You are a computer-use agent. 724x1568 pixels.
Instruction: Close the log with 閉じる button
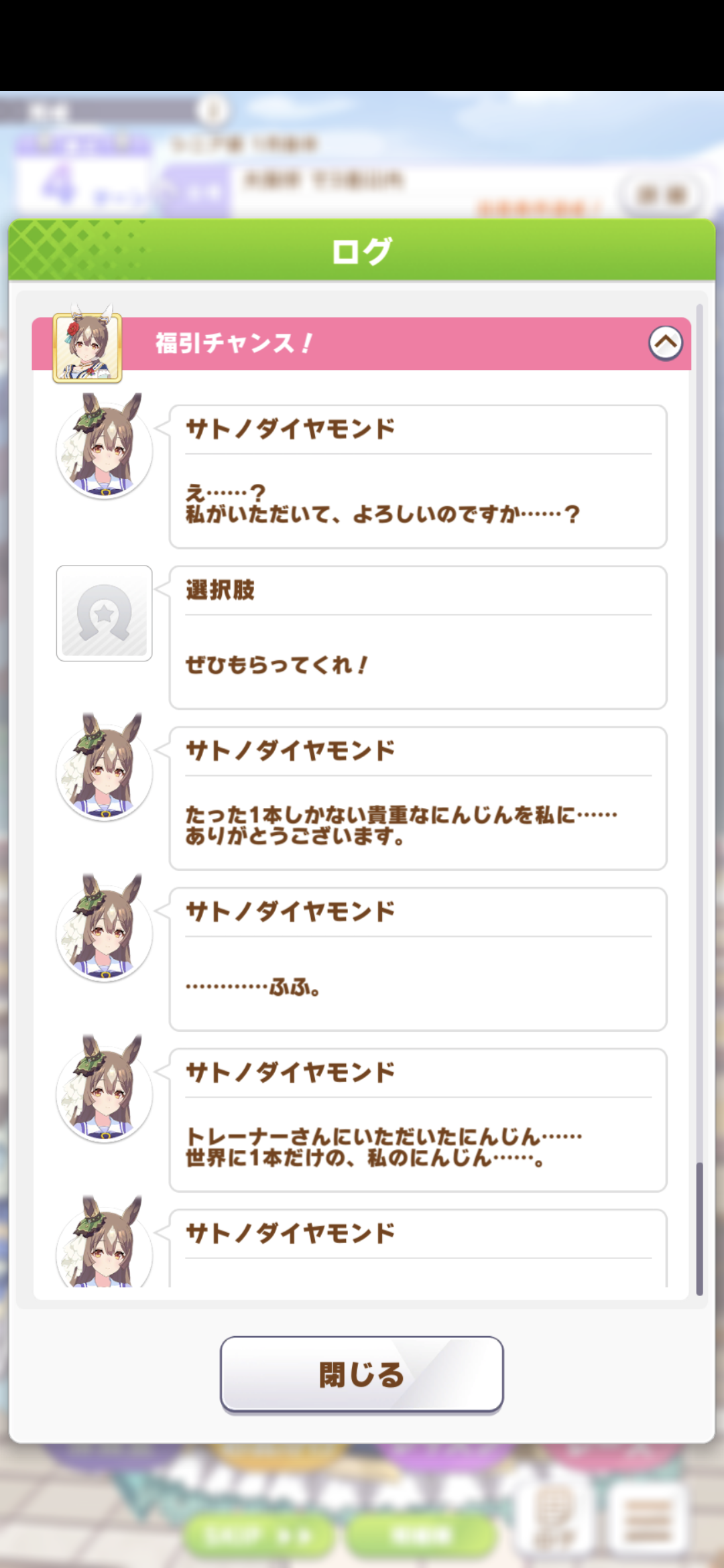coord(362,1374)
